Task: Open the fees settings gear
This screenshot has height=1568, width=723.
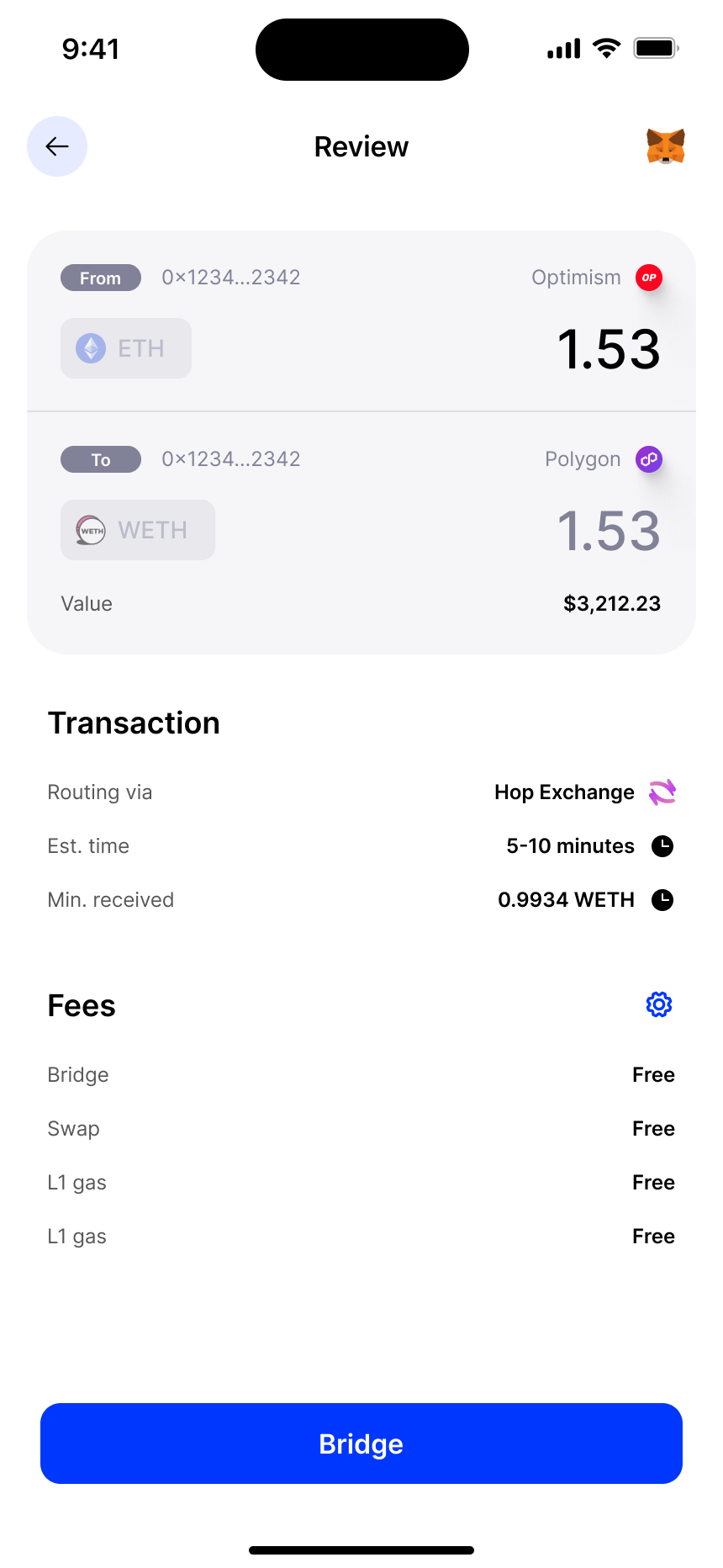Action: point(659,1004)
